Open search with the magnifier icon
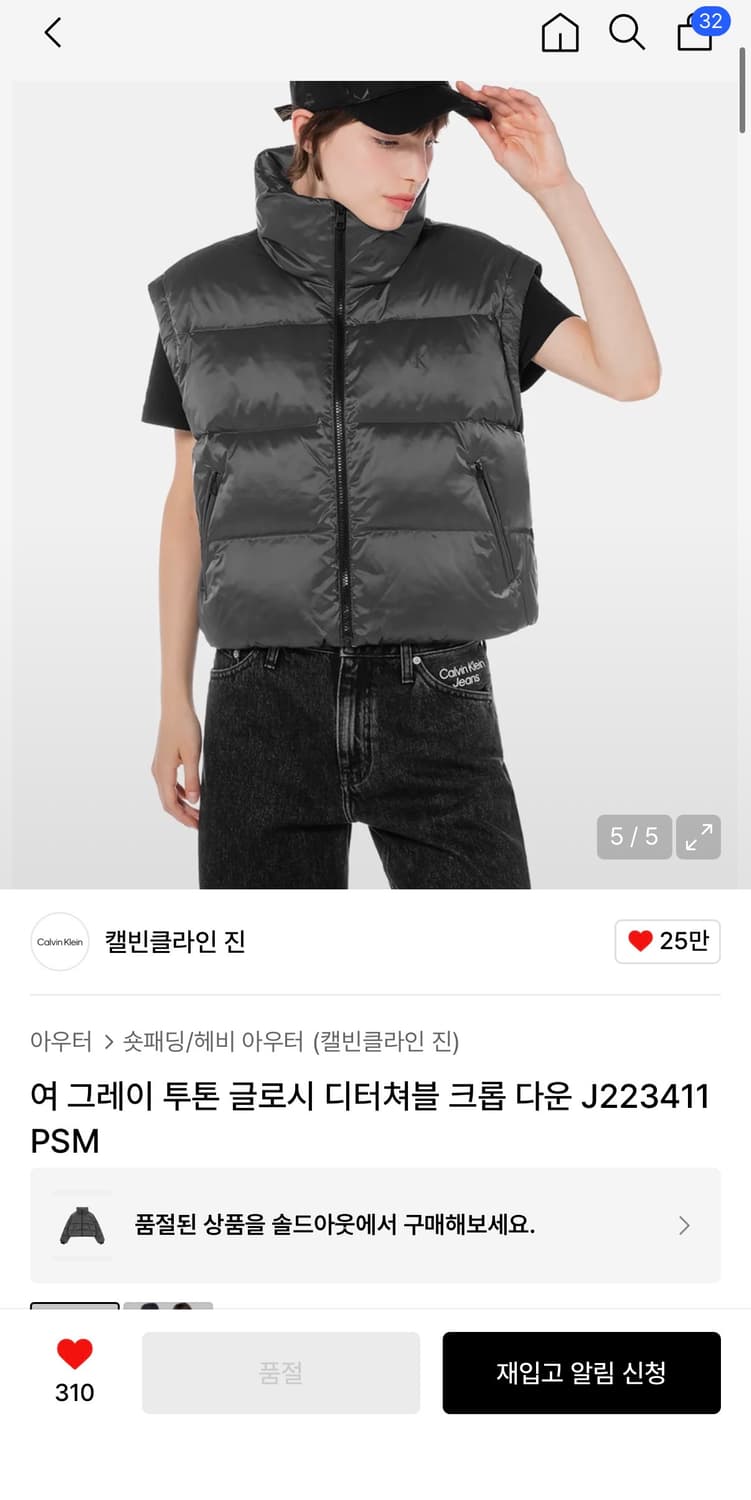 626,33
